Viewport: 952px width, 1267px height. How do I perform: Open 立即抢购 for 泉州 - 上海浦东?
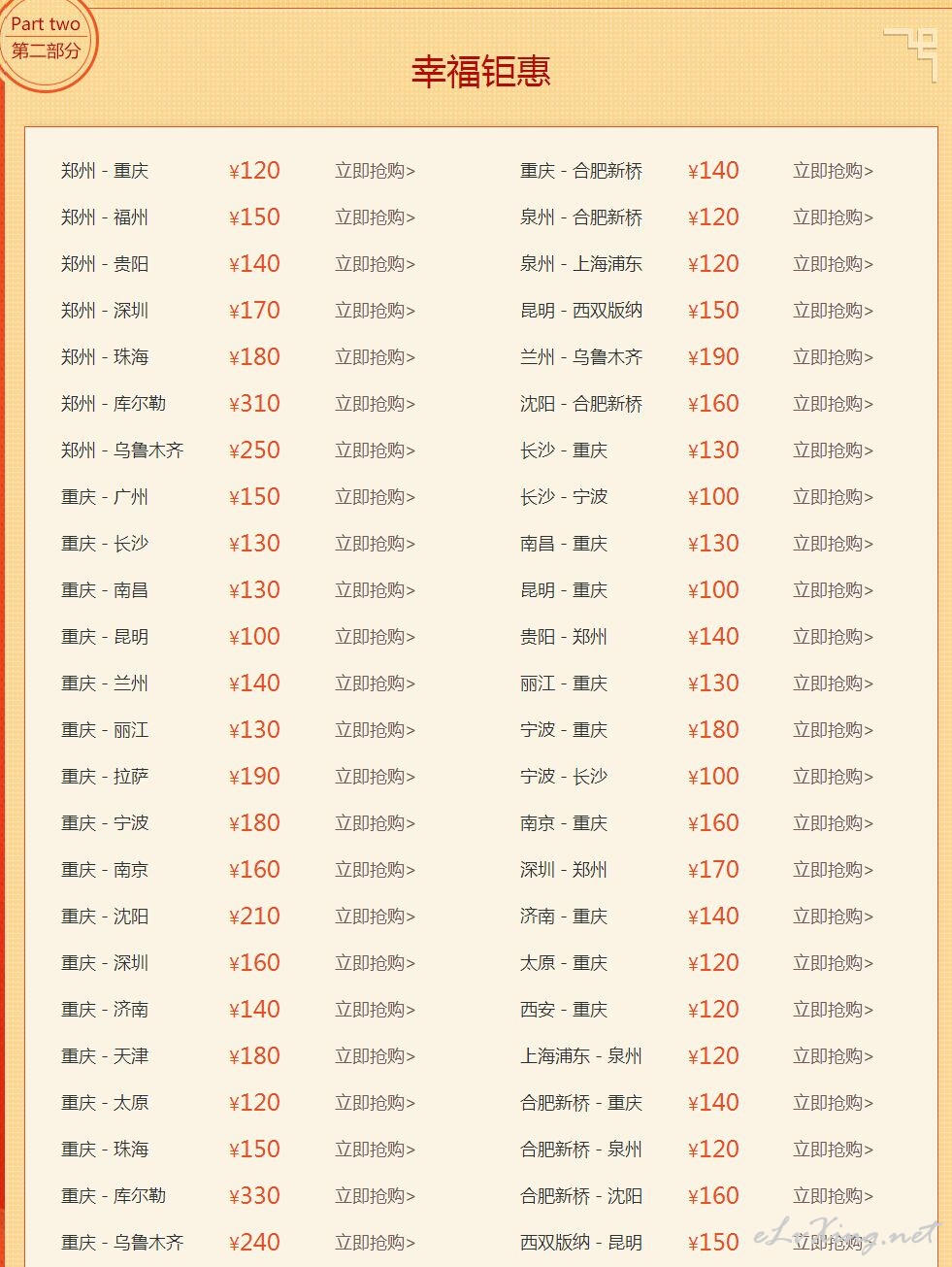tap(833, 264)
